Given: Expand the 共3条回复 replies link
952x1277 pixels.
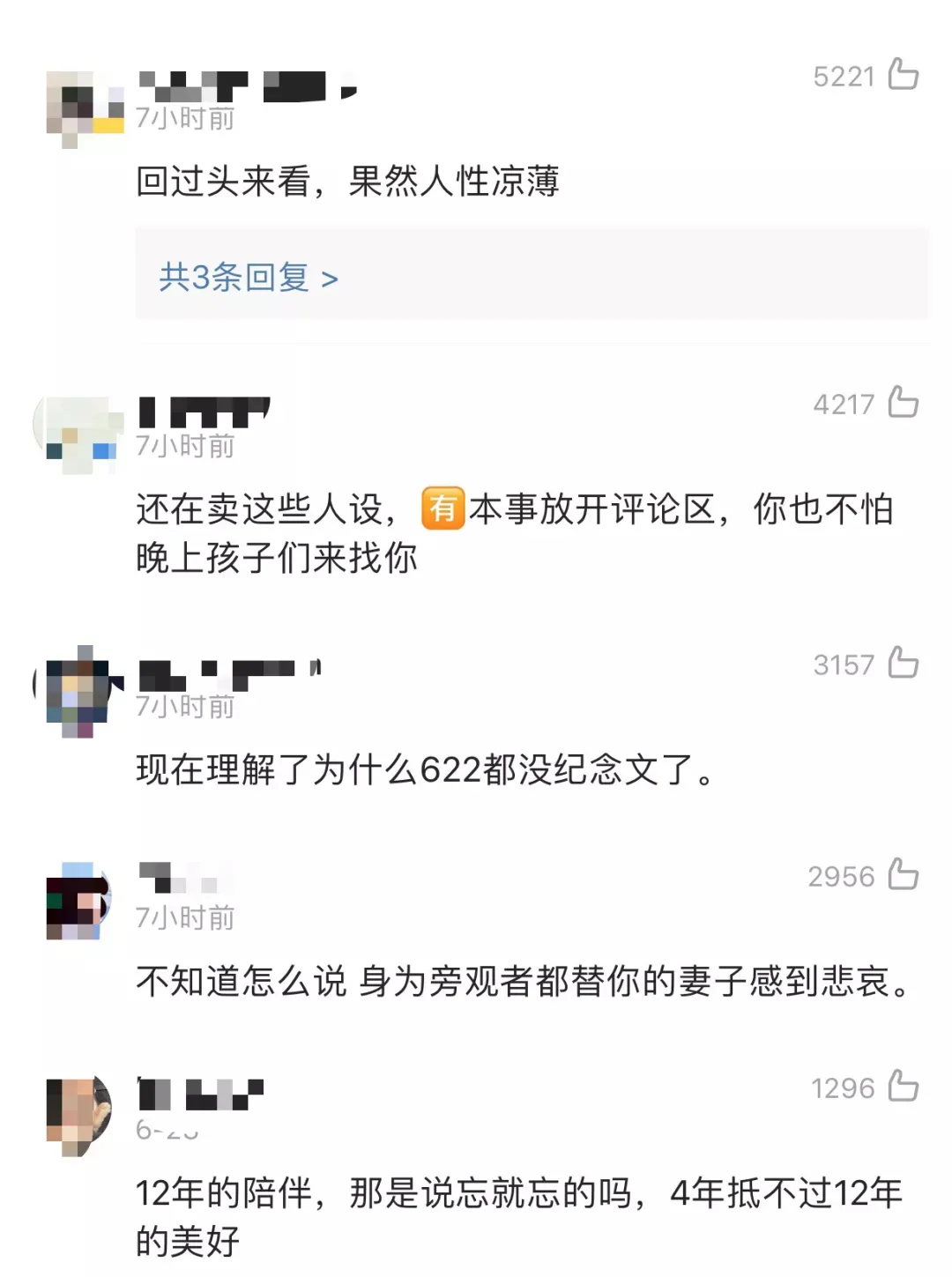Looking at the screenshot, I should (x=249, y=278).
